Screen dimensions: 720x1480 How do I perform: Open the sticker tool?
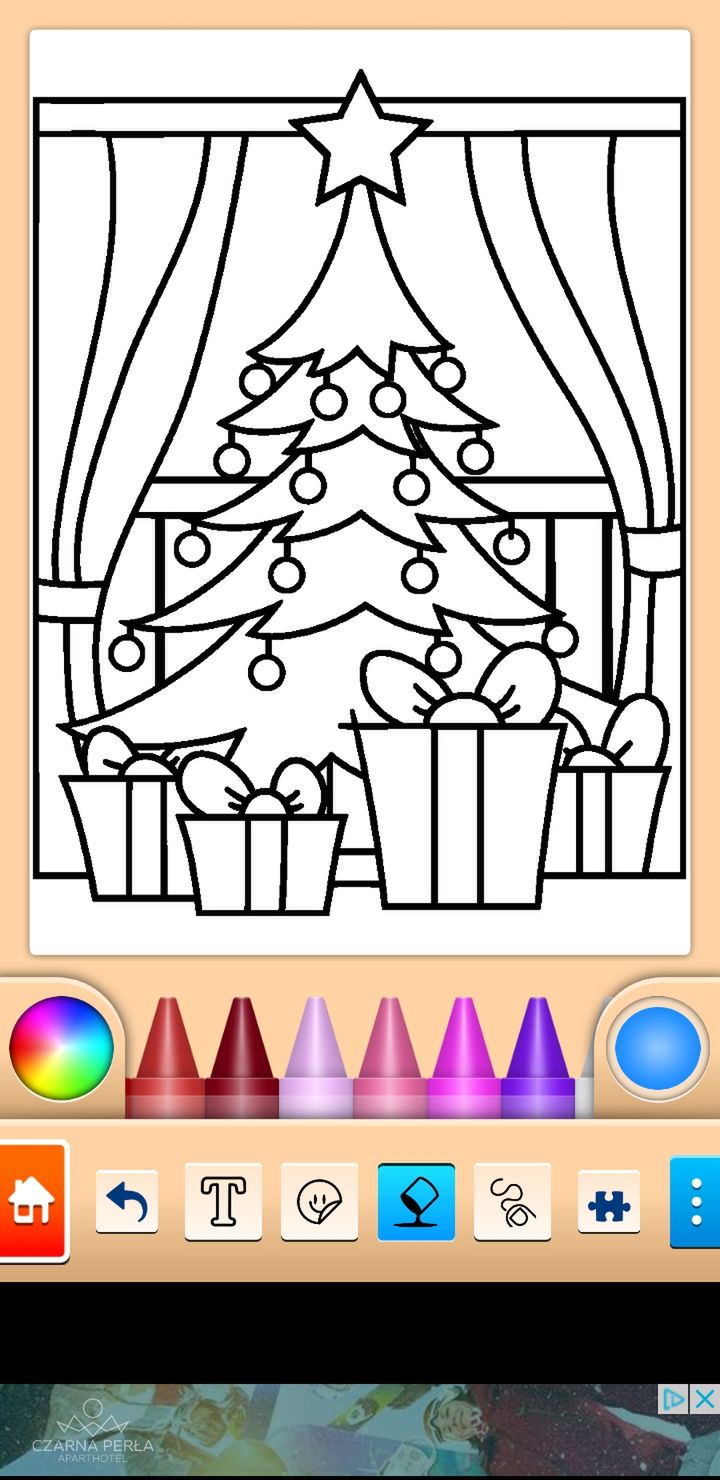tap(319, 1201)
